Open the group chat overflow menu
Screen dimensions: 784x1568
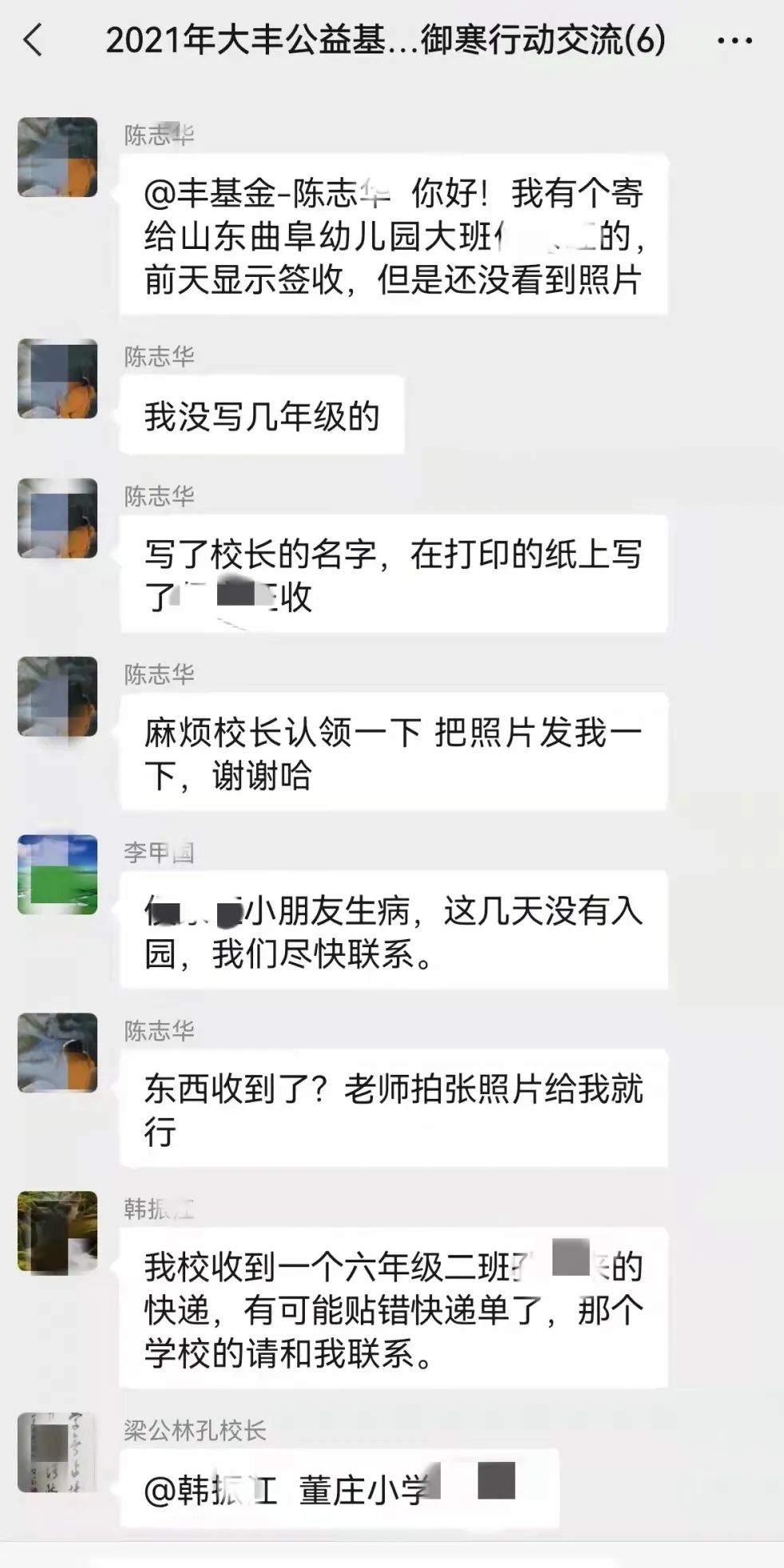(x=734, y=41)
